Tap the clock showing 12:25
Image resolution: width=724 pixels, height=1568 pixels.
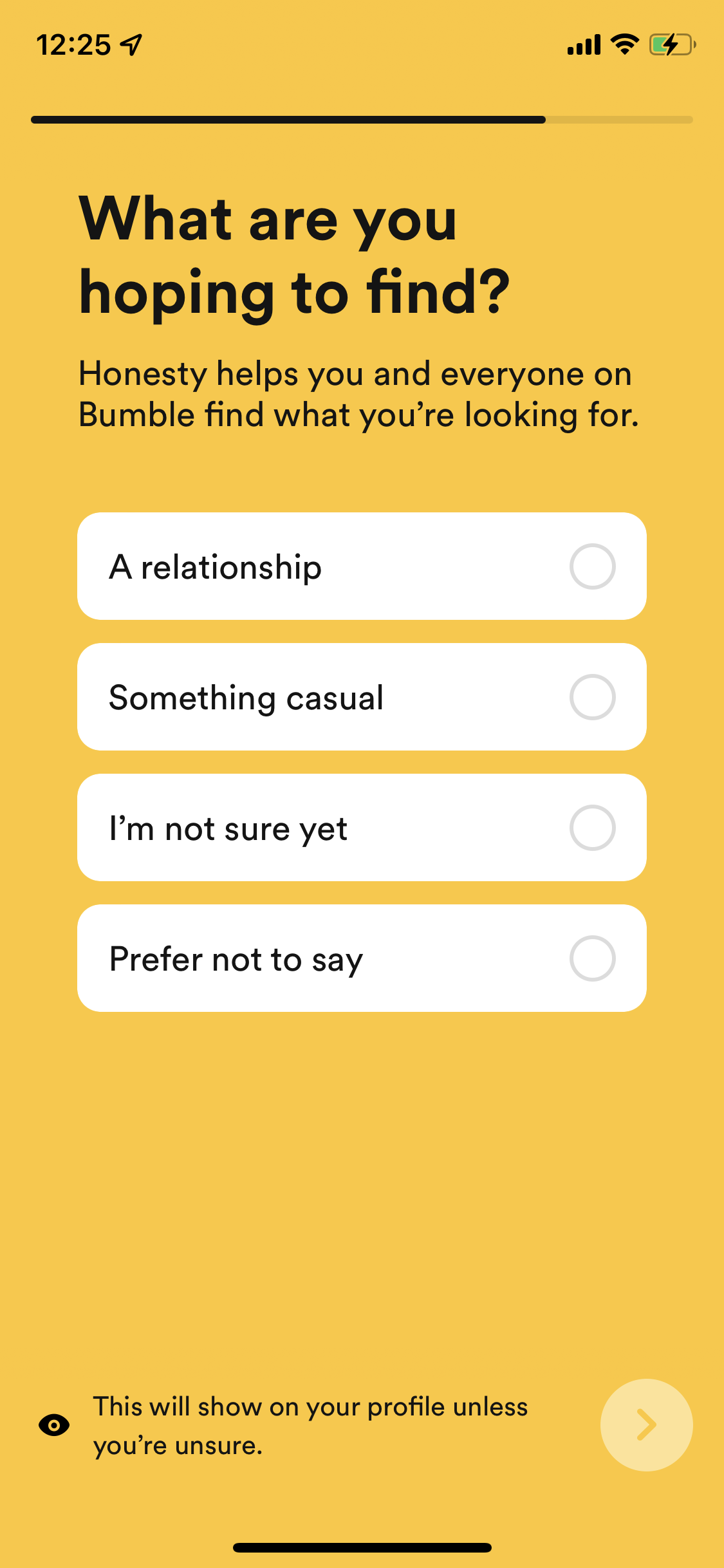[x=71, y=44]
